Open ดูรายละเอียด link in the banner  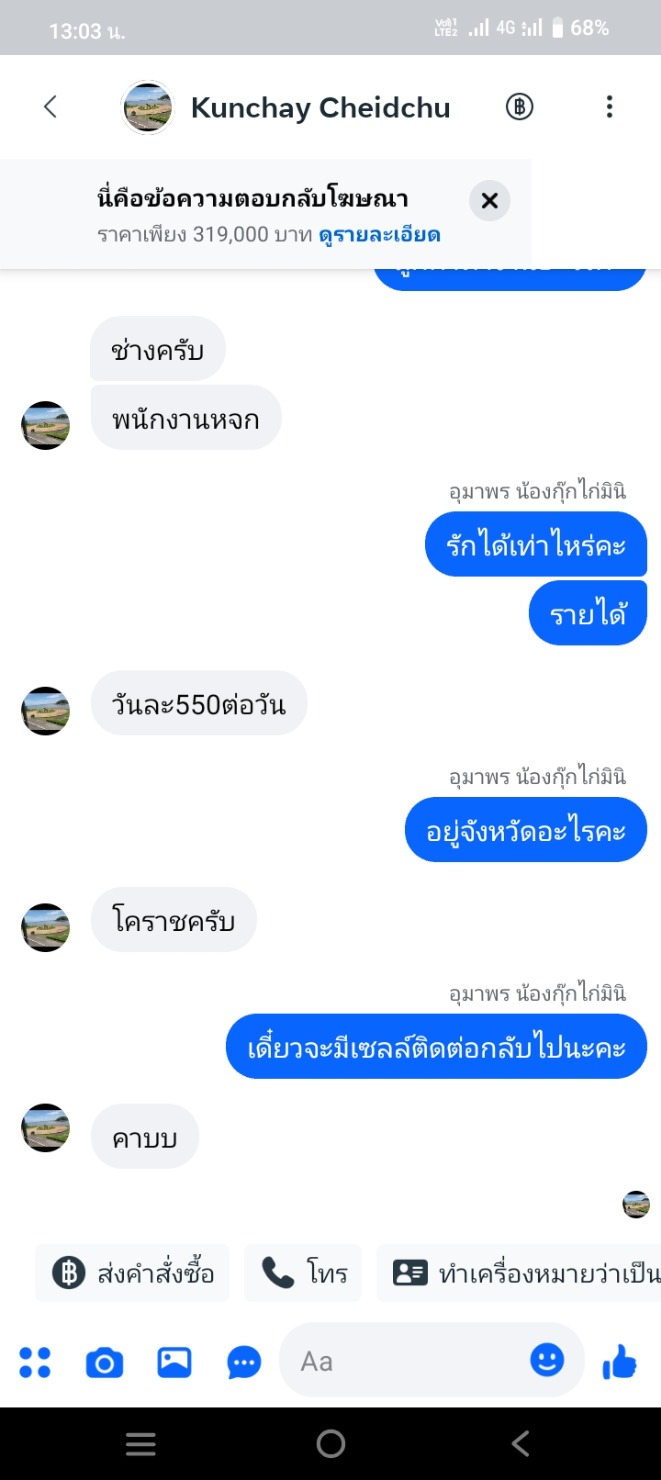[x=379, y=235]
